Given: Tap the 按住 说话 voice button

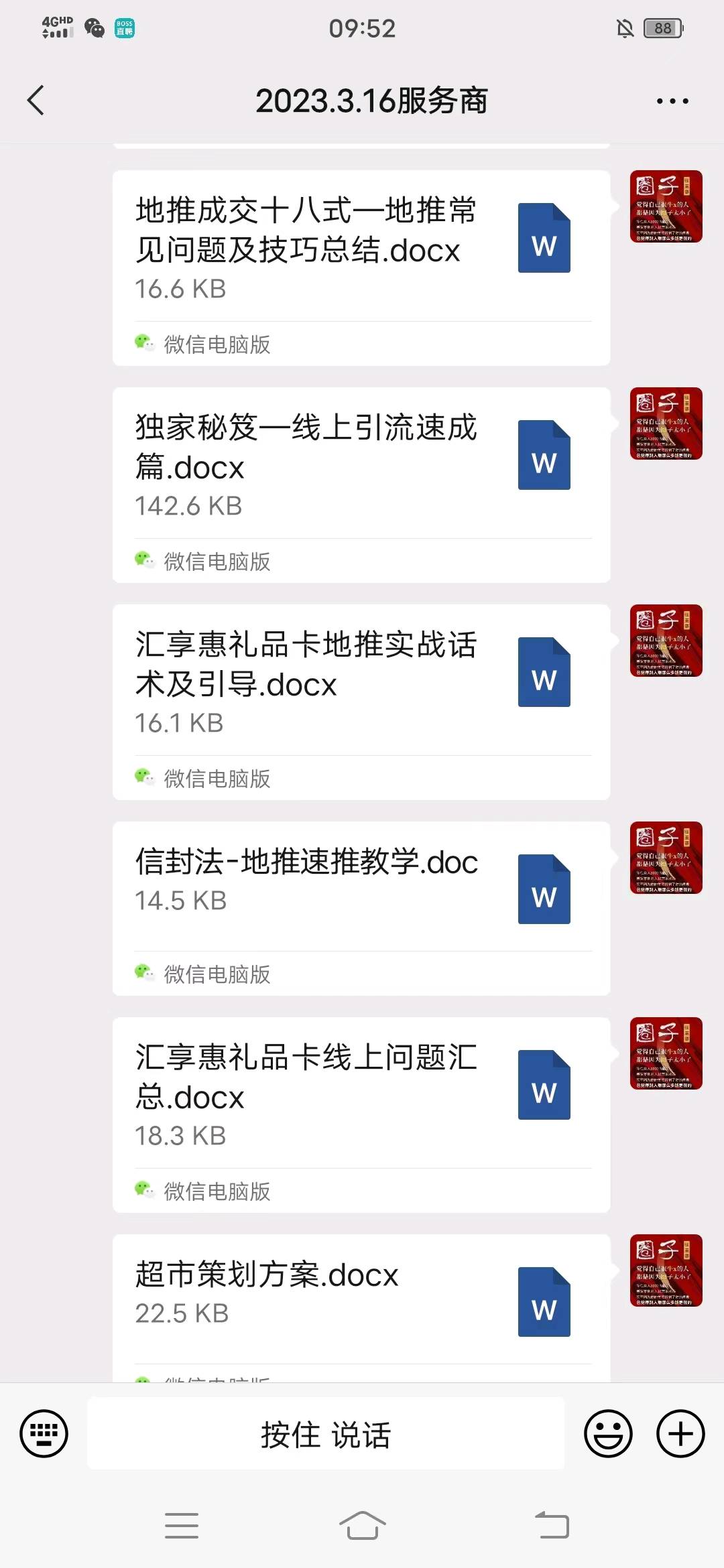Looking at the screenshot, I should 326,1434.
